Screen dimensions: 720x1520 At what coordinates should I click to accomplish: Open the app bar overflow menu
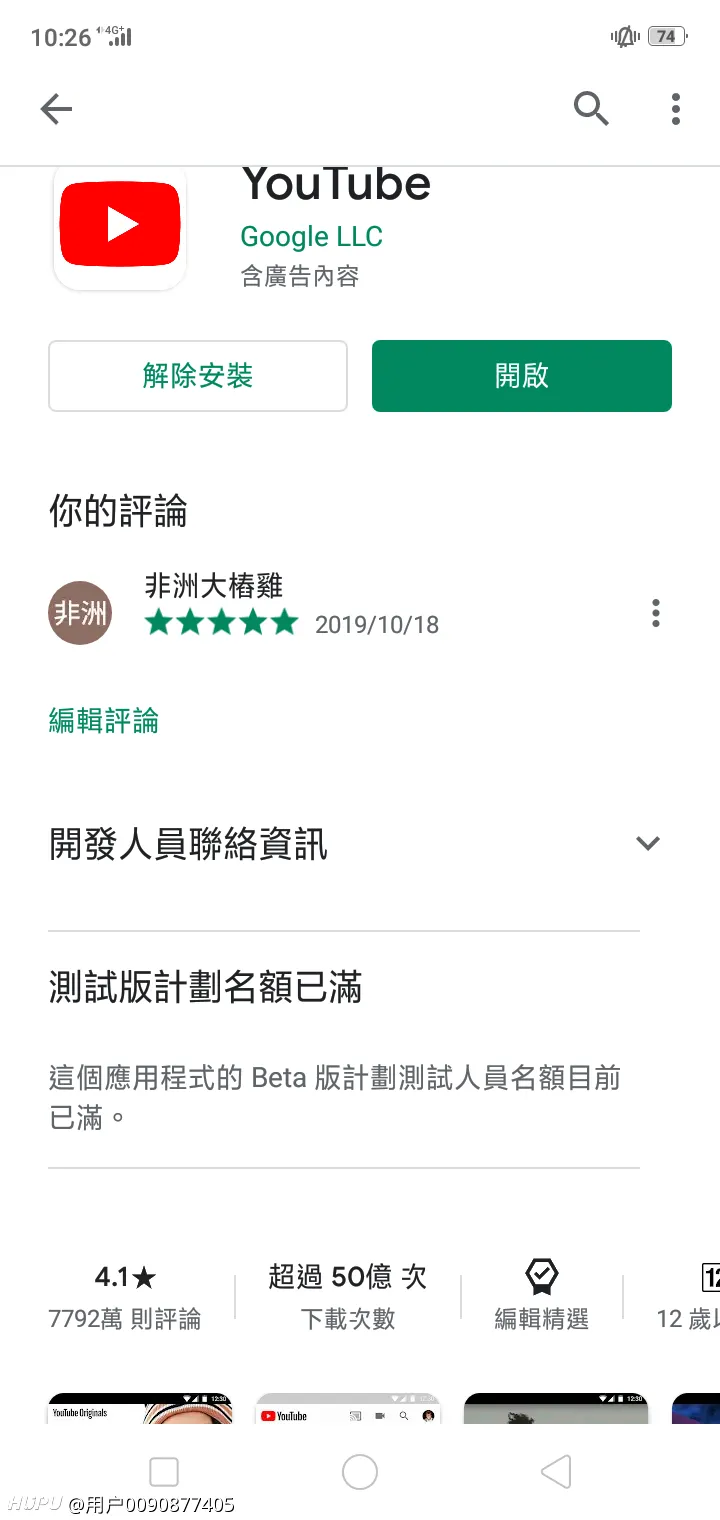(676, 109)
